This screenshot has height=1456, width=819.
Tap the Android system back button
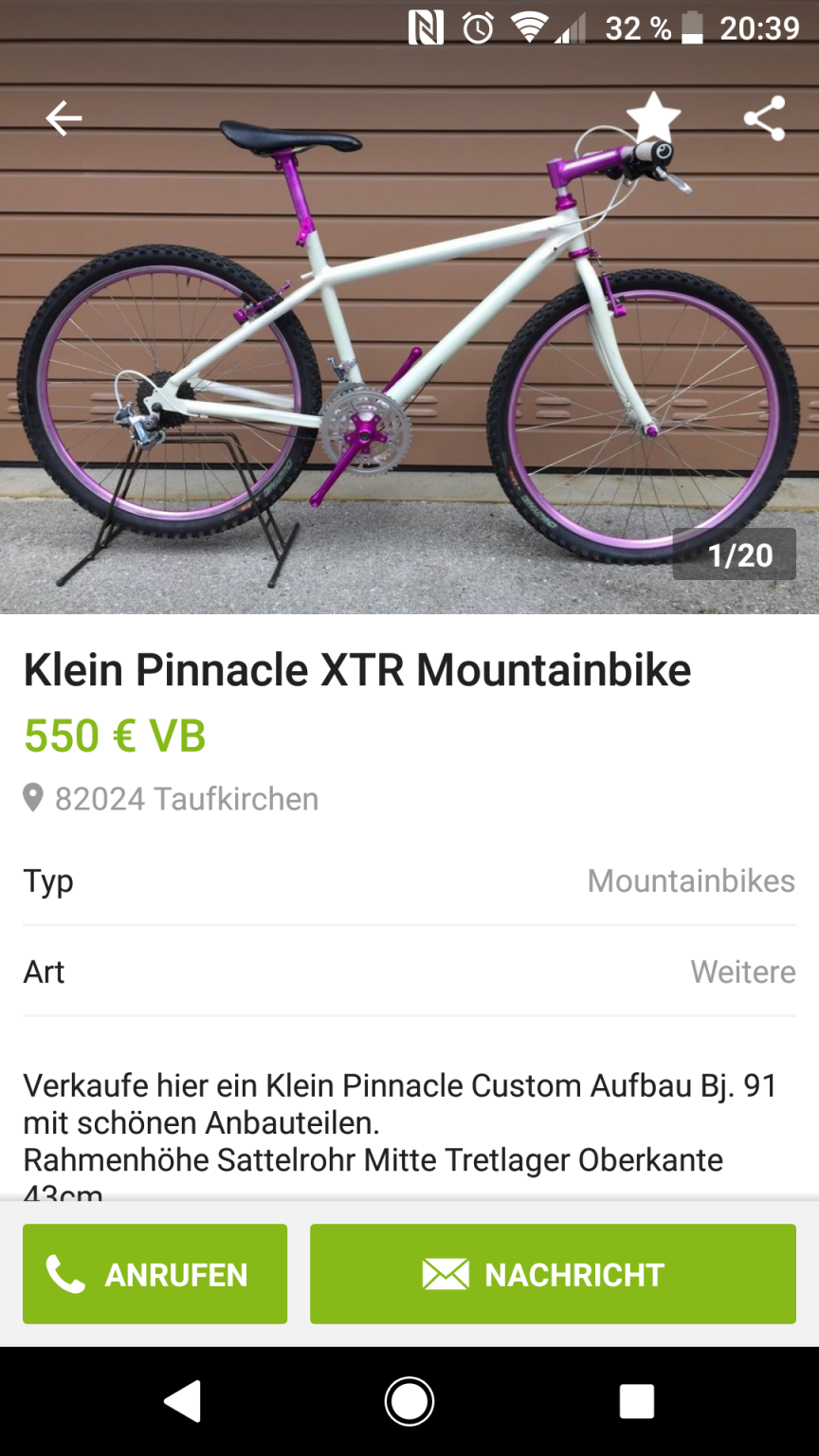(x=182, y=1401)
